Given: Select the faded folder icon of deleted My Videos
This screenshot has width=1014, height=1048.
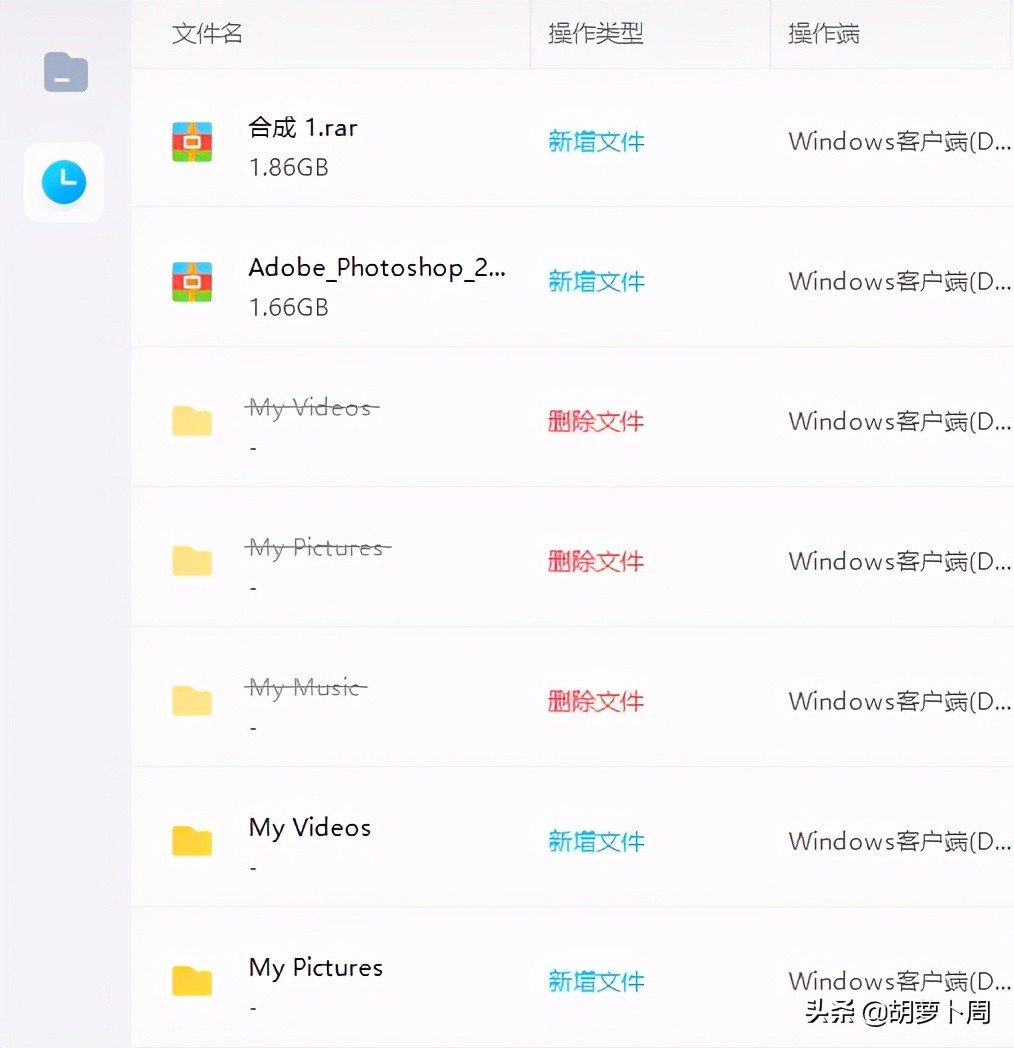Looking at the screenshot, I should (x=192, y=421).
